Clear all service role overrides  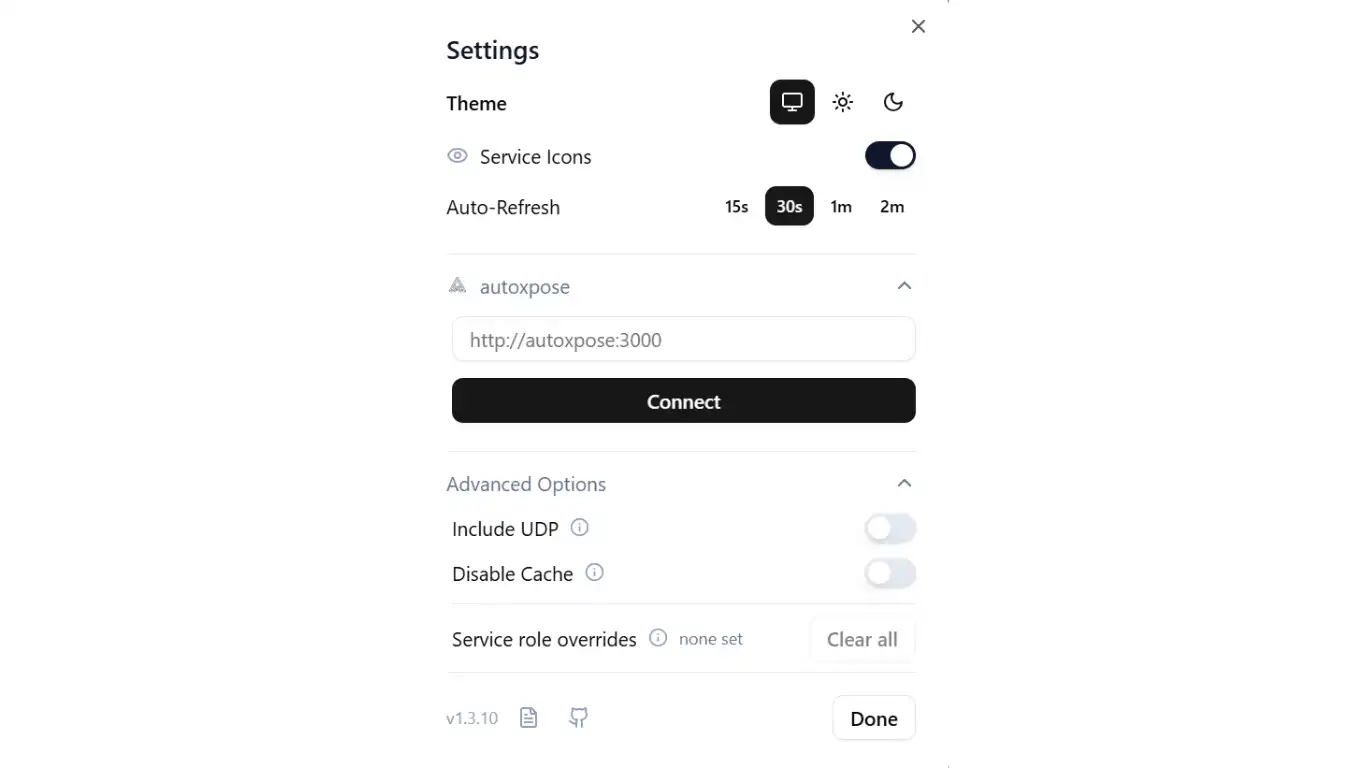862,639
